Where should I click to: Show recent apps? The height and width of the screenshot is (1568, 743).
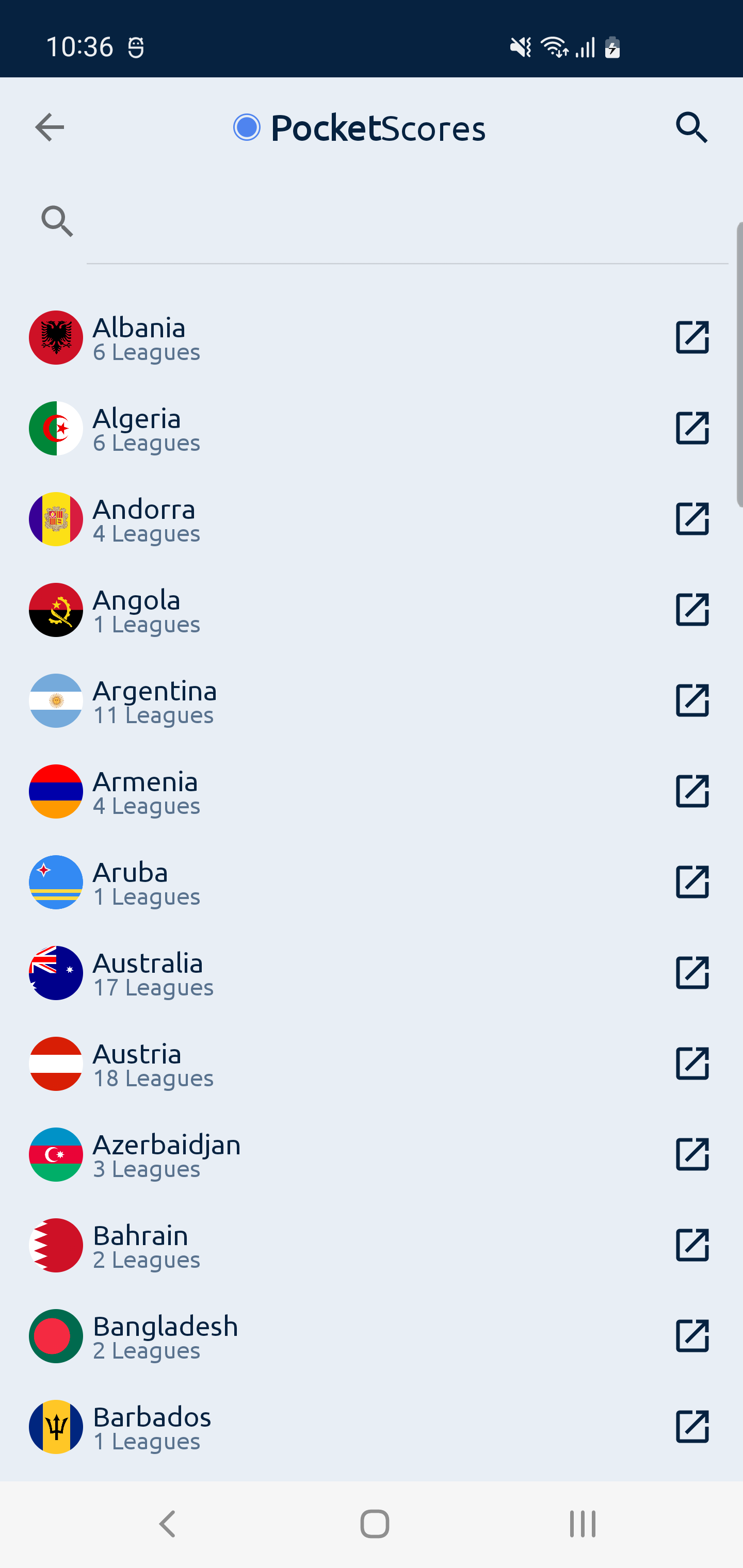click(x=582, y=1524)
